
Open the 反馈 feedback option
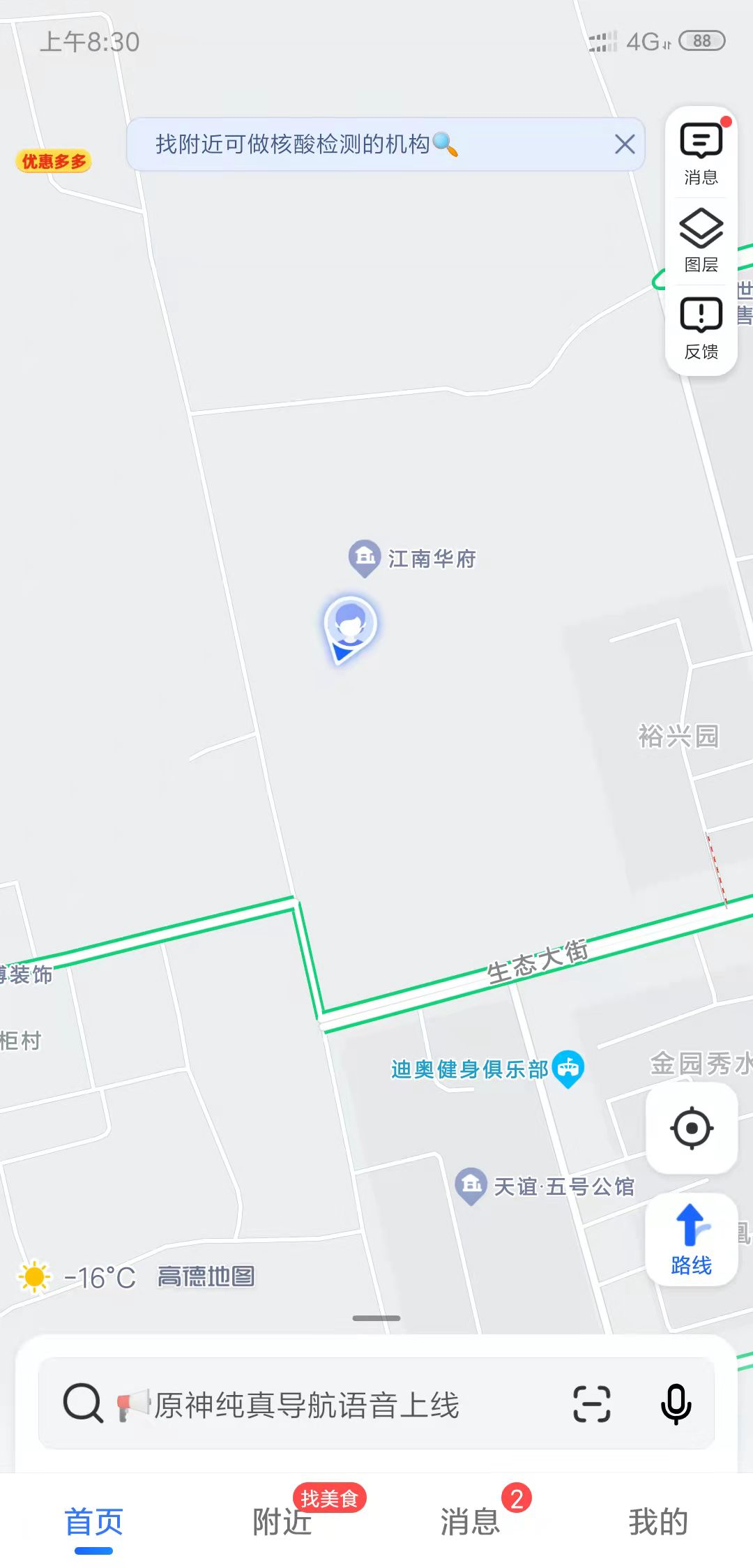pos(701,328)
